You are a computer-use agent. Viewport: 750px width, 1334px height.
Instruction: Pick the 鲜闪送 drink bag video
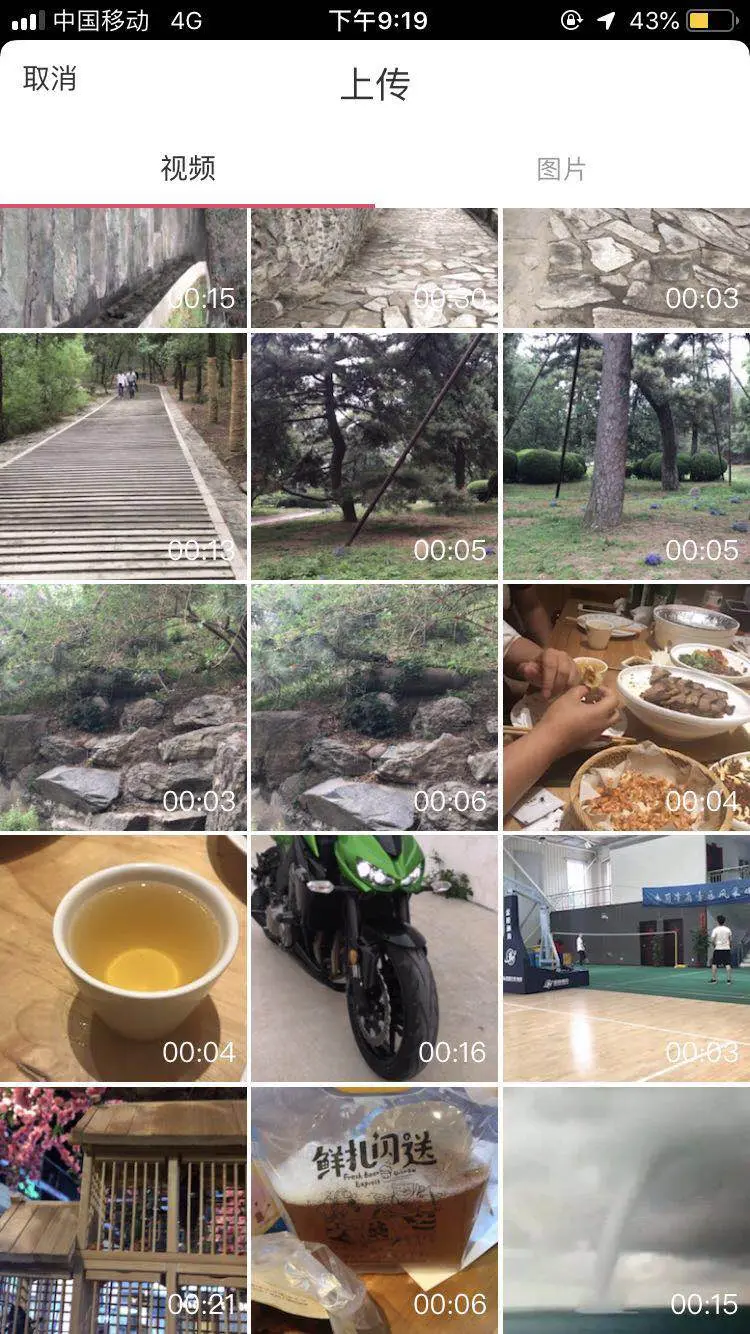[374, 1210]
